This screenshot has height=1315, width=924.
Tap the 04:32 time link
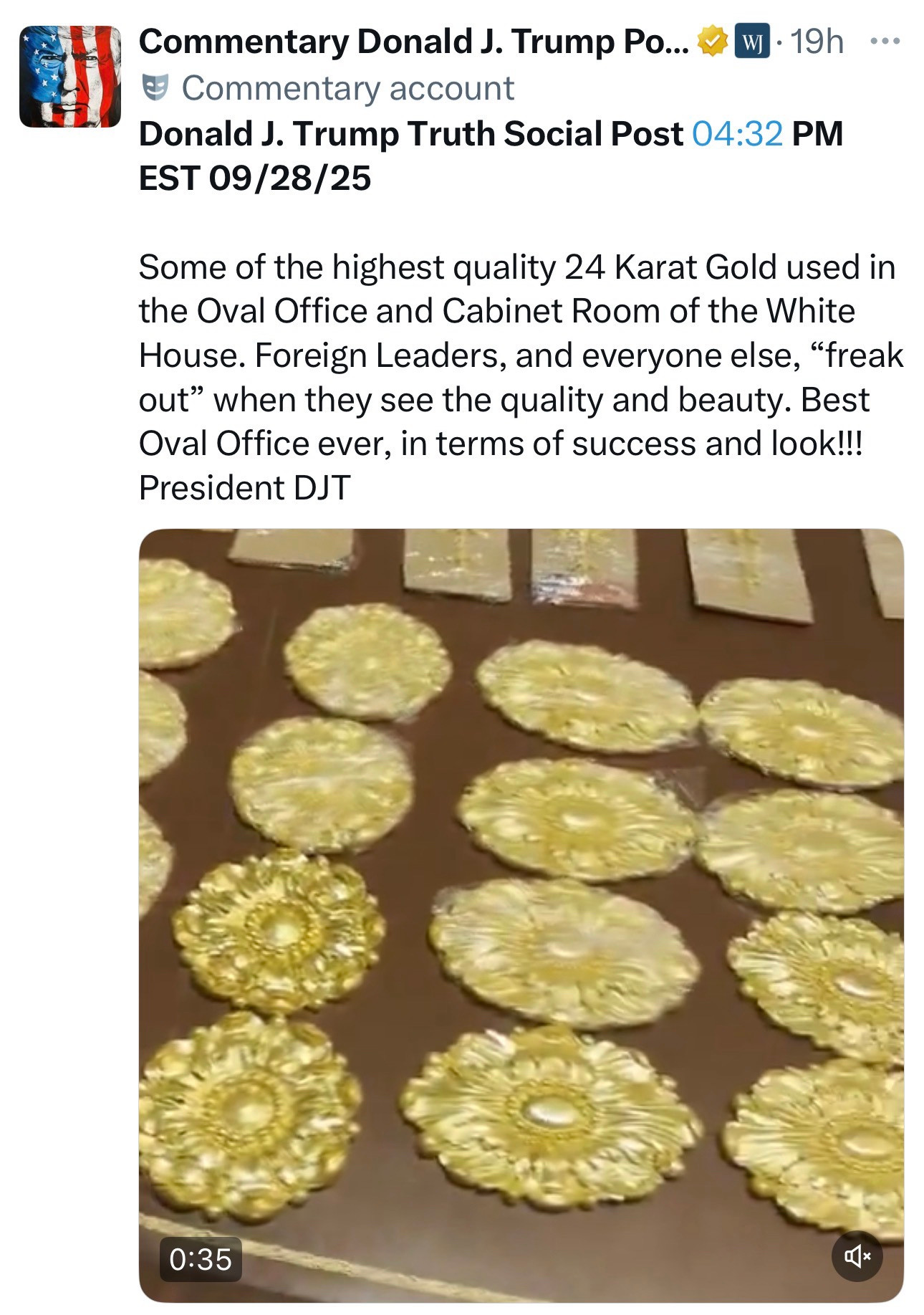pyautogui.click(x=737, y=134)
